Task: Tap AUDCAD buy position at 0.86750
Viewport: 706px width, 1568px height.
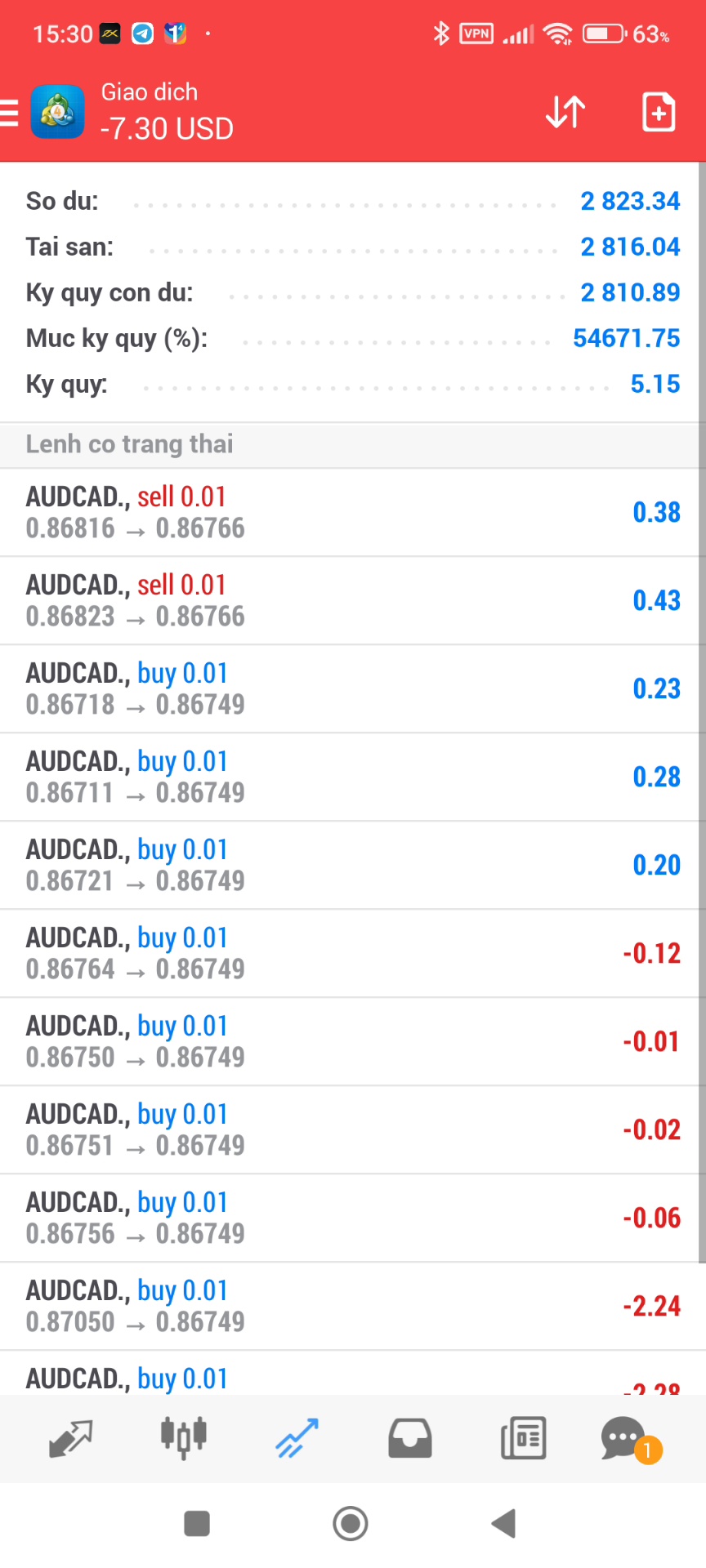Action: click(351, 1041)
